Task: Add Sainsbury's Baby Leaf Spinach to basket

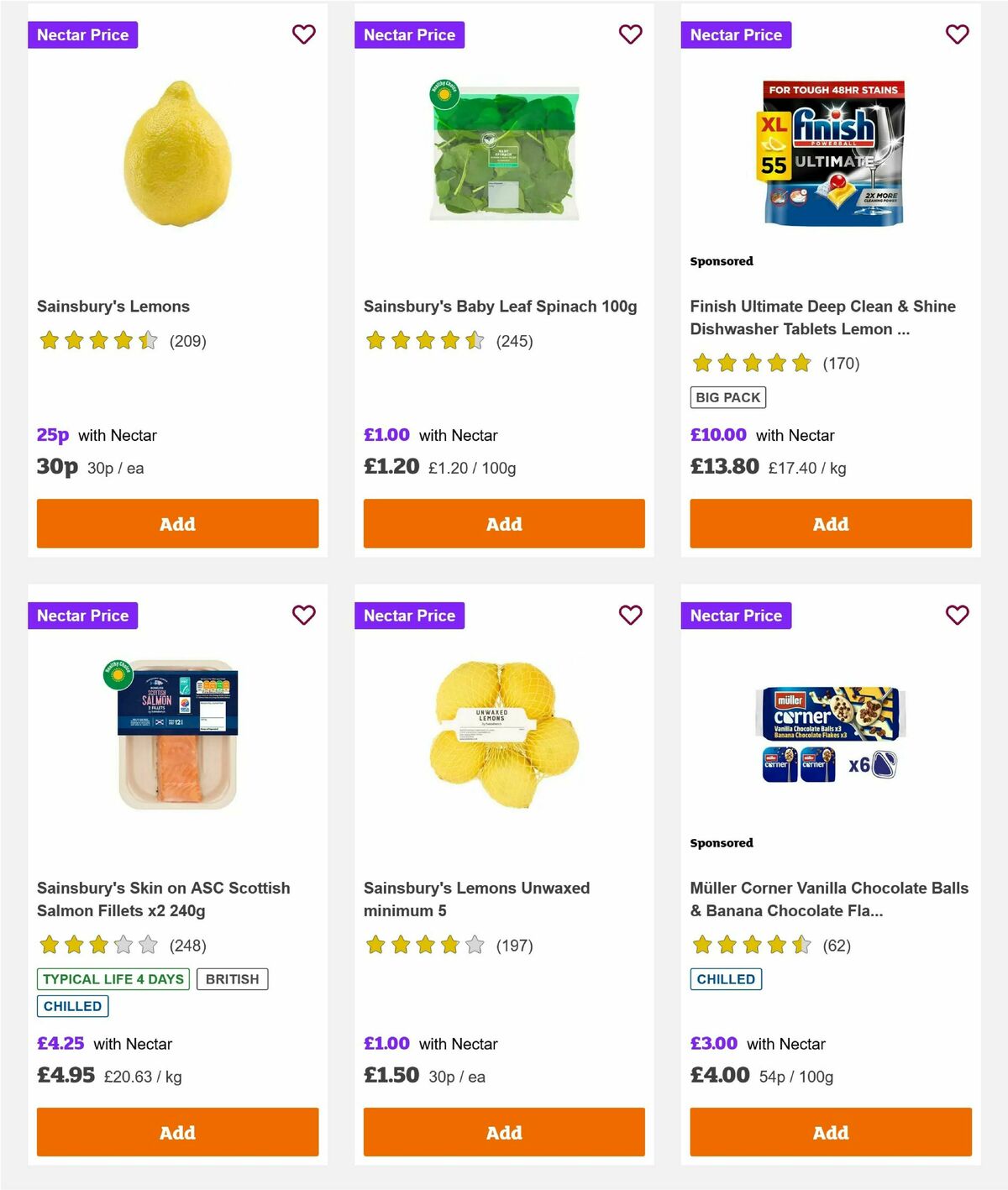Action: (503, 523)
